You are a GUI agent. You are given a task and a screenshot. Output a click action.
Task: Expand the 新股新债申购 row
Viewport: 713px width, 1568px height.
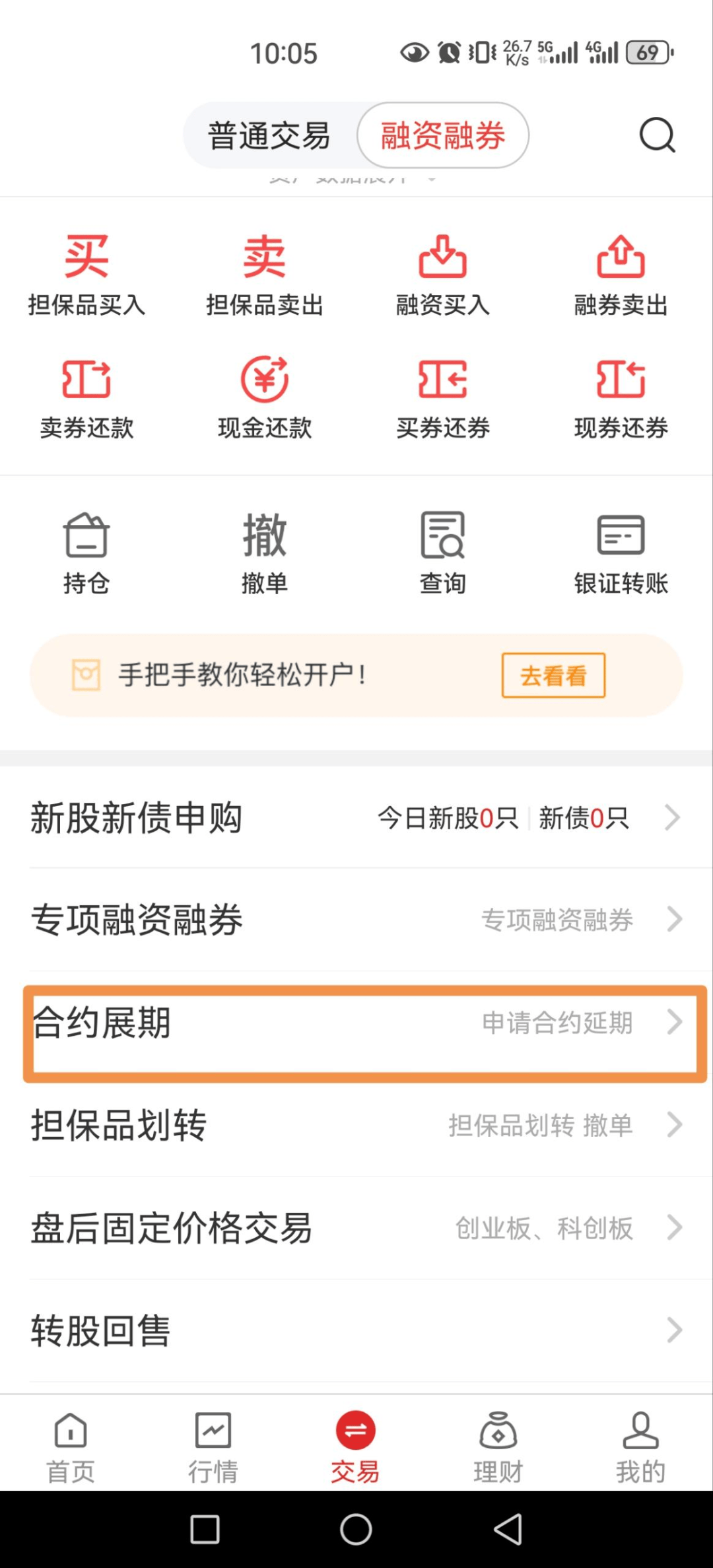coord(356,817)
